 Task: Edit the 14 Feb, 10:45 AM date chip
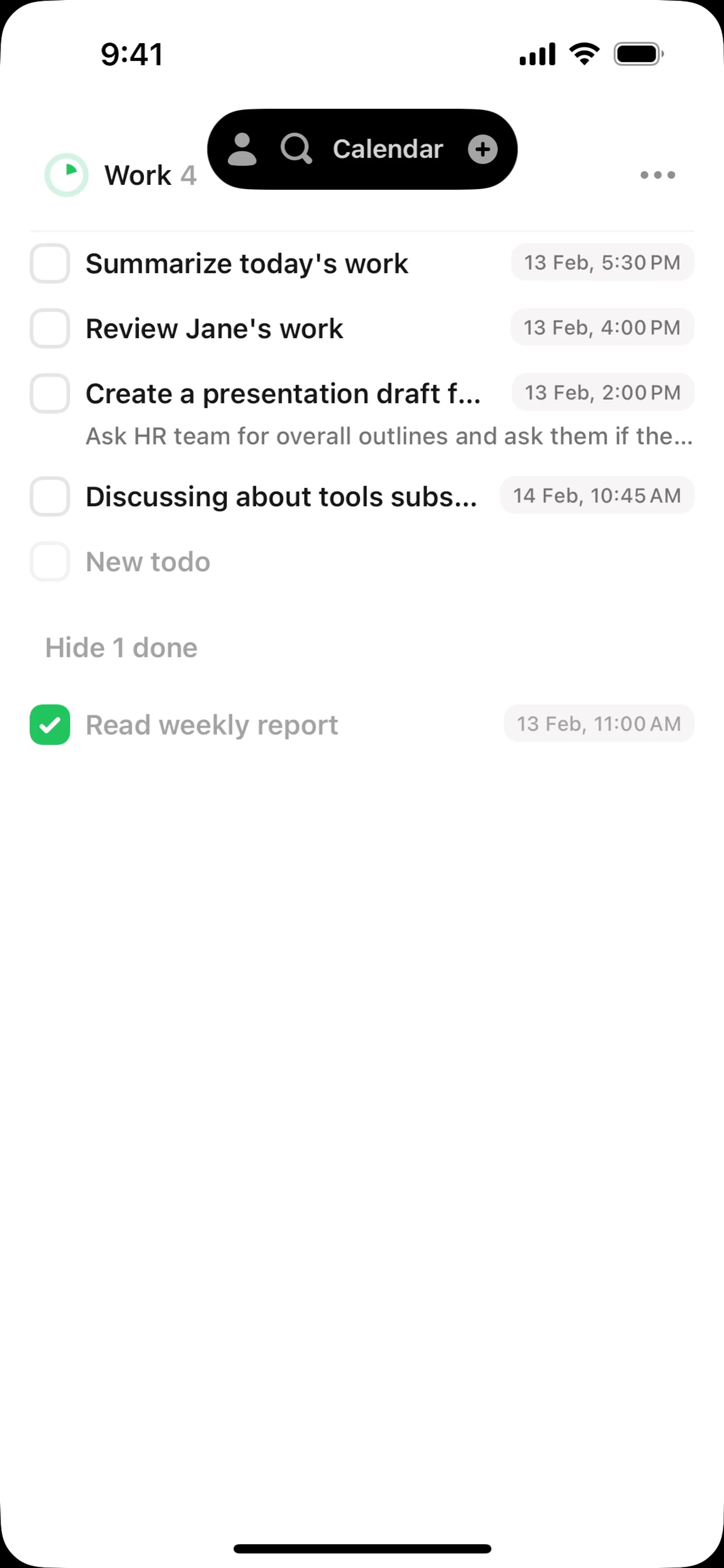click(597, 495)
